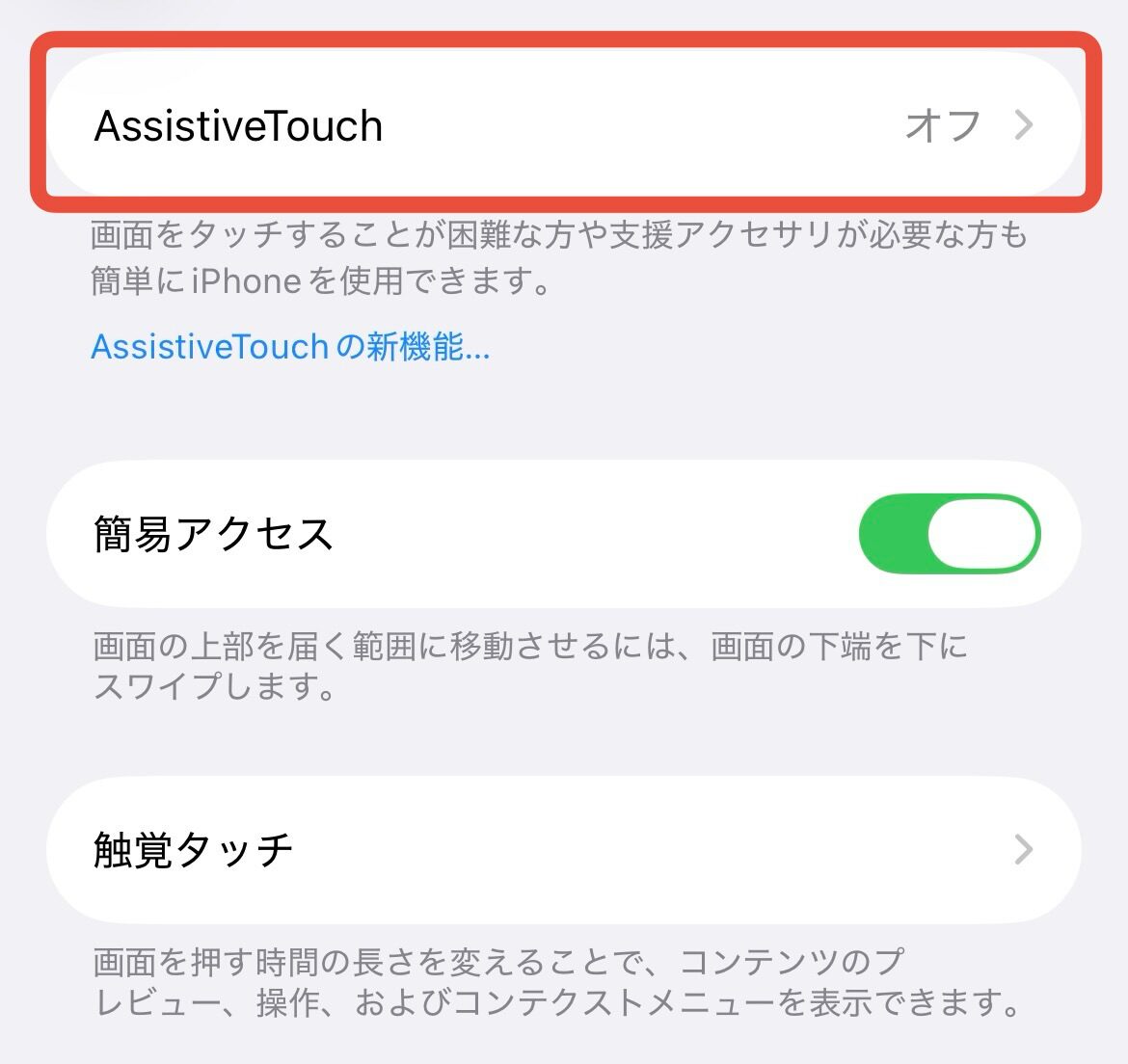Open the AssistiveTouchの新機能 link
The width and height of the screenshot is (1128, 1064).
290,347
